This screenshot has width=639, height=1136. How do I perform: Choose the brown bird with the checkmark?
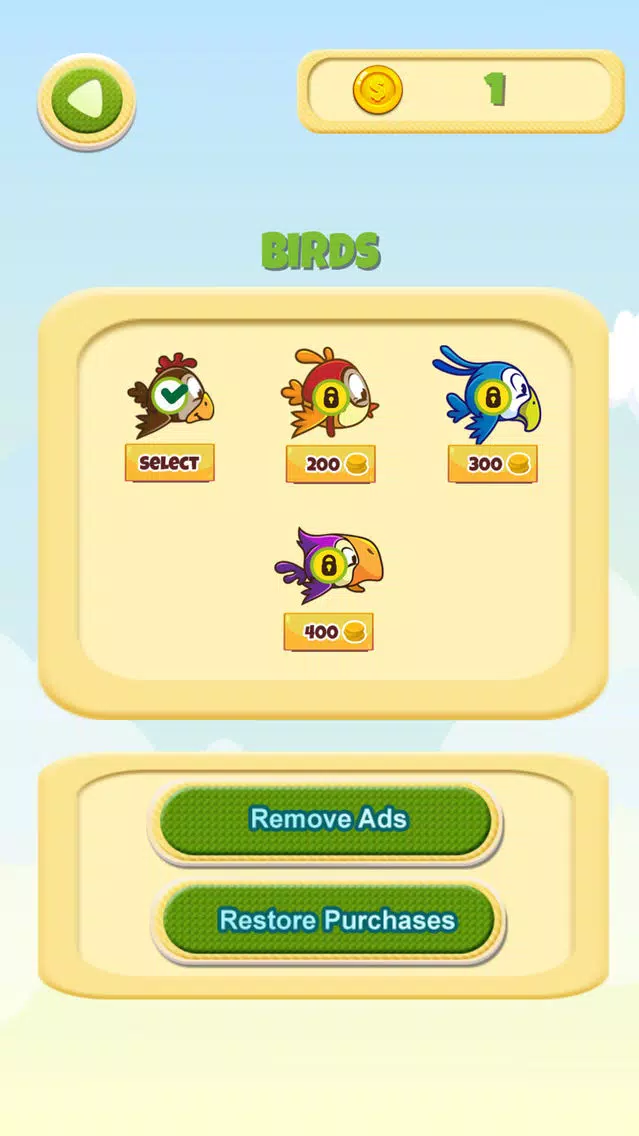(x=171, y=396)
